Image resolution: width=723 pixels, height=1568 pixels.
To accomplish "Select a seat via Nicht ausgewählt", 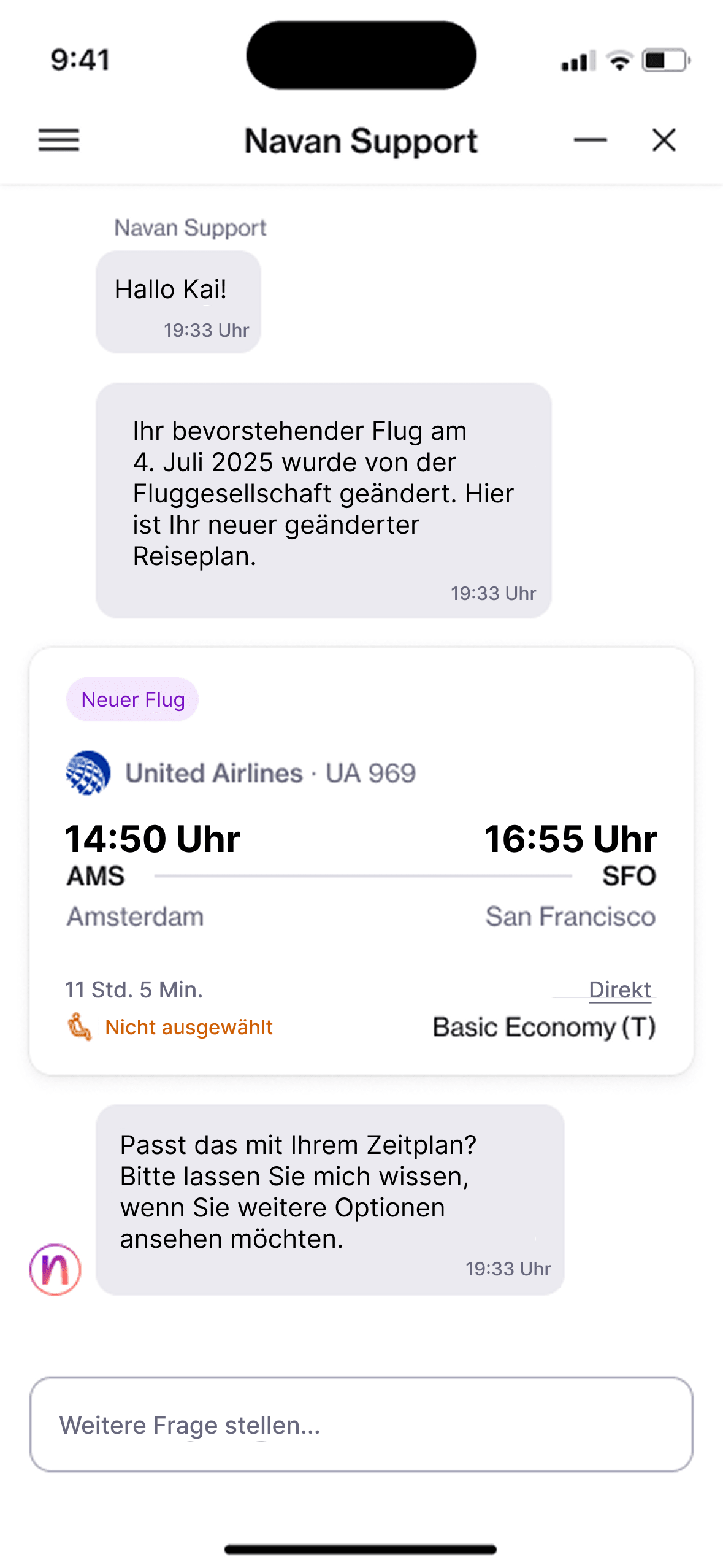I will point(188,1027).
